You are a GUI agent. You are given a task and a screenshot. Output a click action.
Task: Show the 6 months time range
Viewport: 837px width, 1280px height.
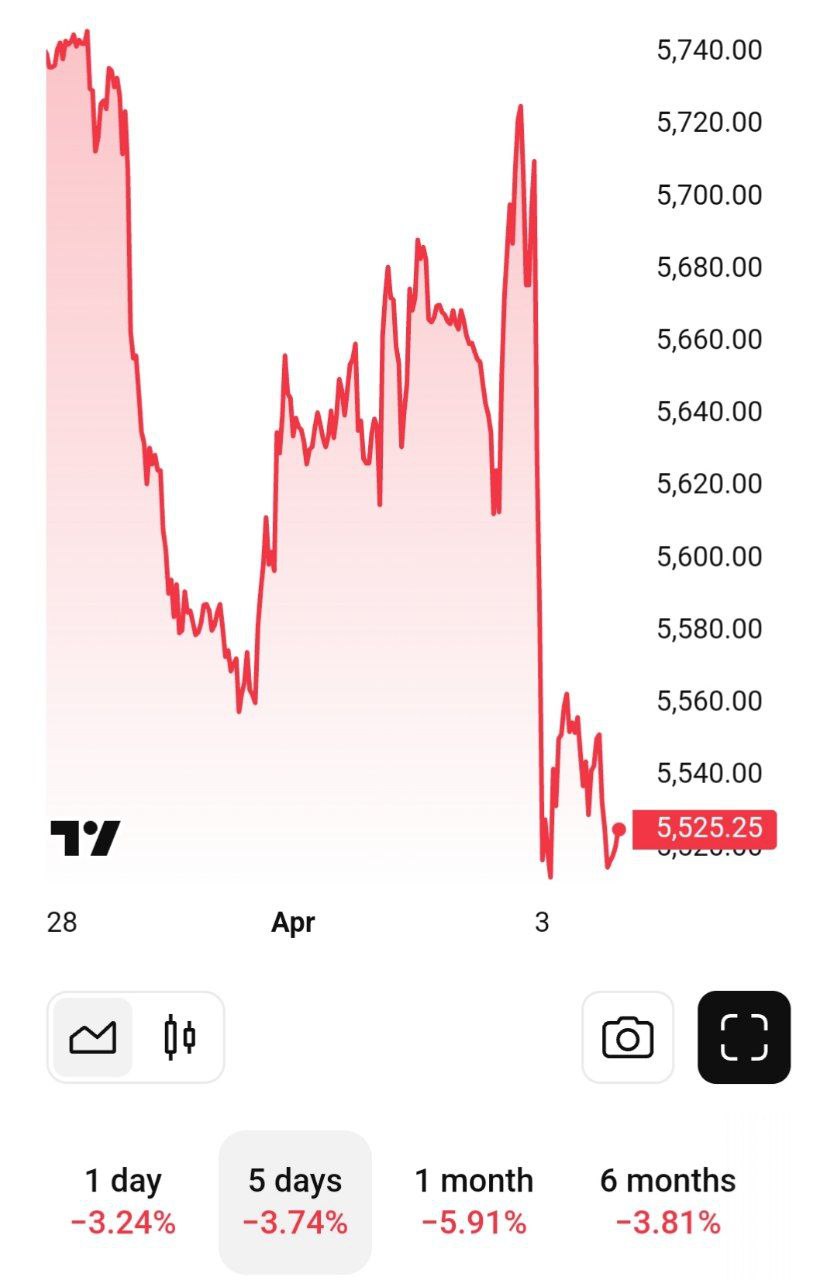(x=668, y=1200)
